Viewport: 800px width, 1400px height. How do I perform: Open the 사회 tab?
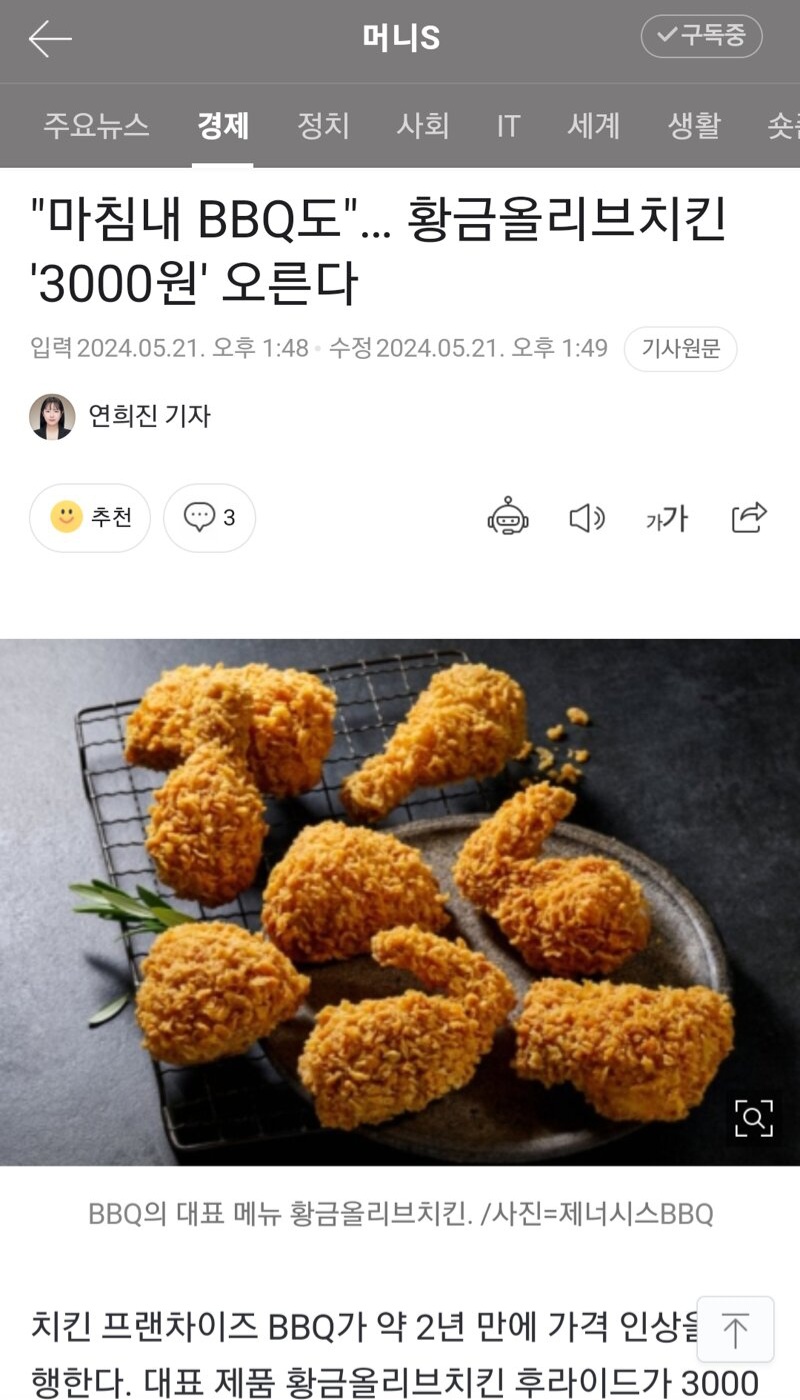(x=422, y=126)
